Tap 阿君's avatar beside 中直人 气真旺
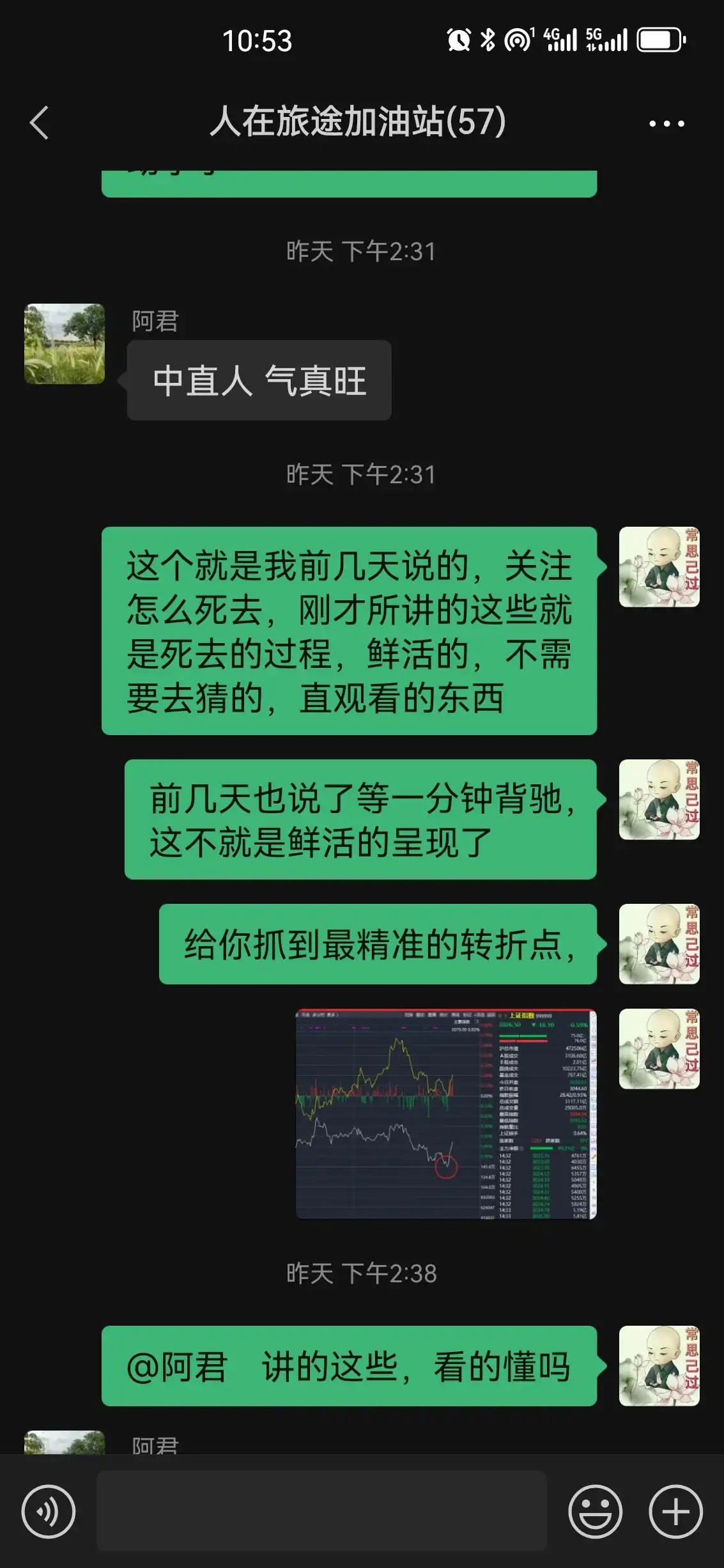Image resolution: width=724 pixels, height=1568 pixels. 65,344
